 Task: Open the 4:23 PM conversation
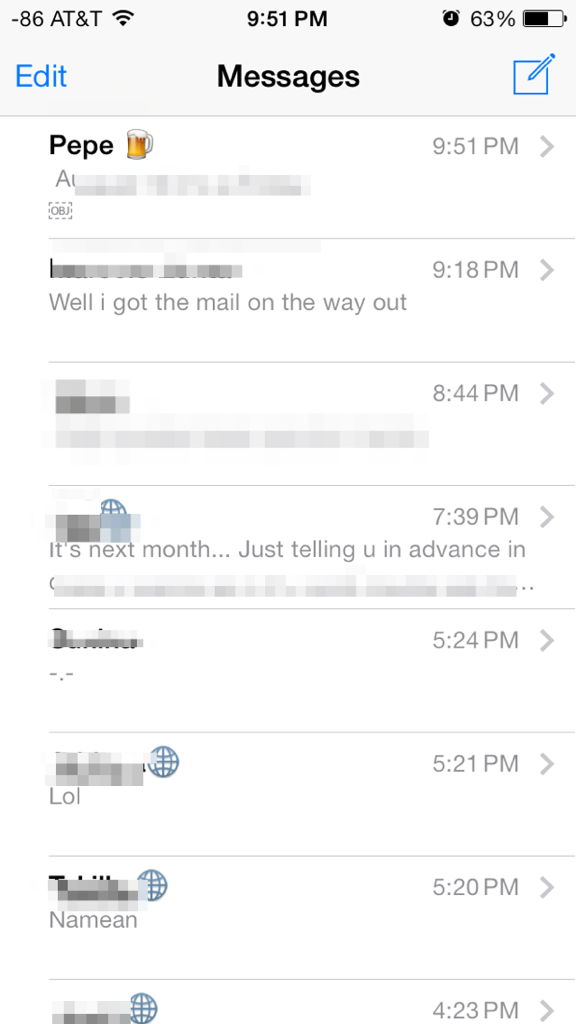[288, 1002]
